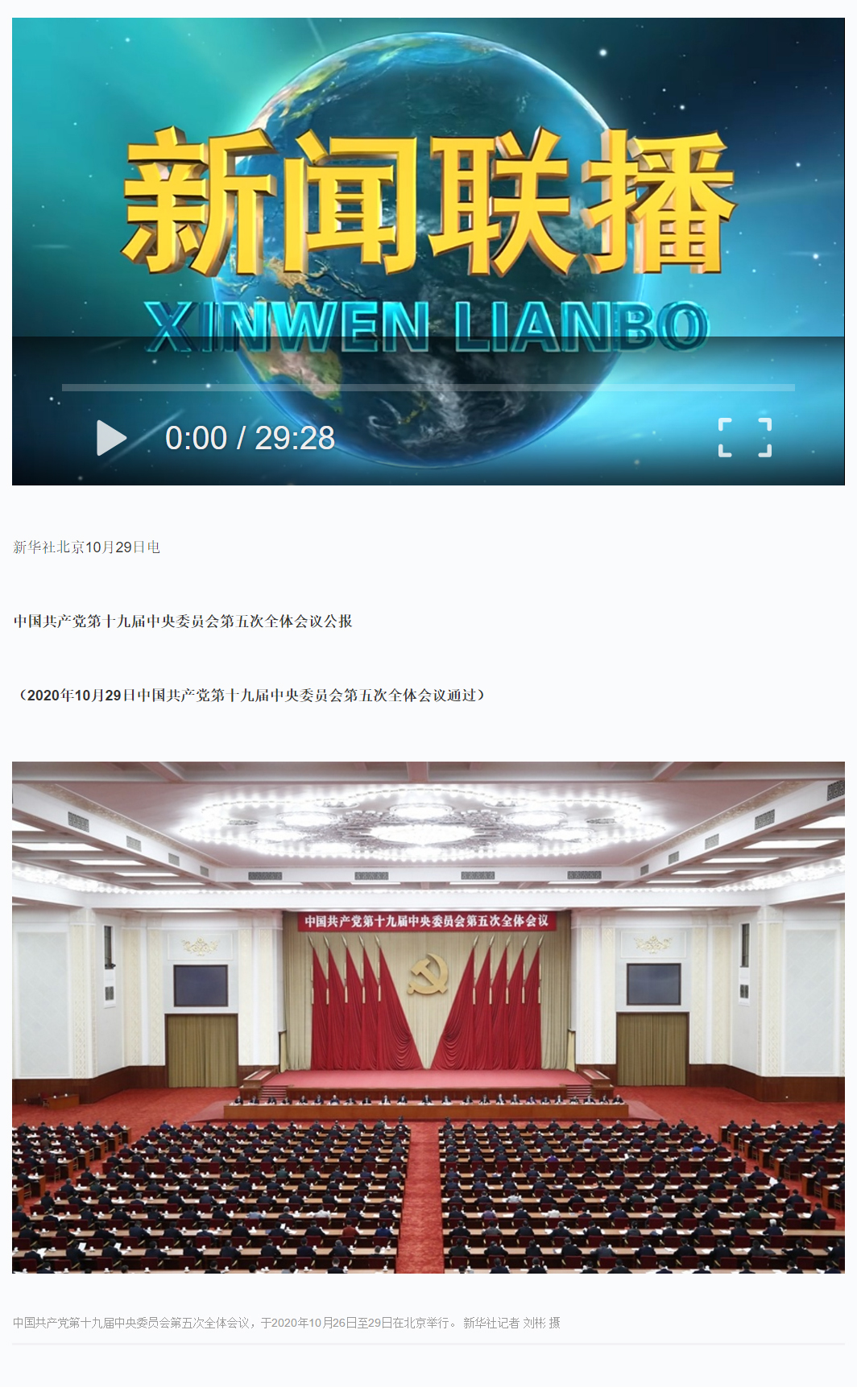Play the Xinwen Lianbo video
The image size is (857, 1400).
pos(111,438)
